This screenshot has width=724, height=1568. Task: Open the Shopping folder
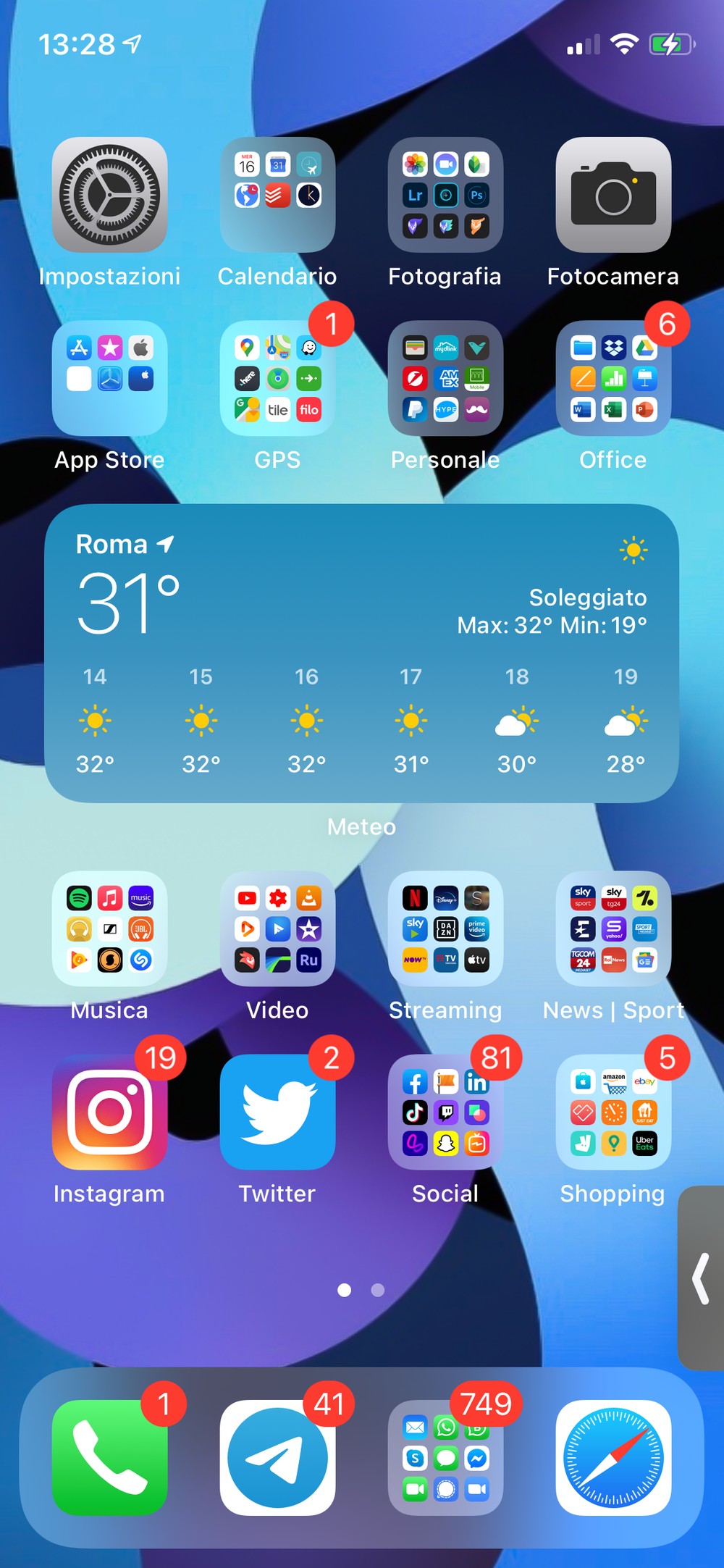tap(613, 1112)
